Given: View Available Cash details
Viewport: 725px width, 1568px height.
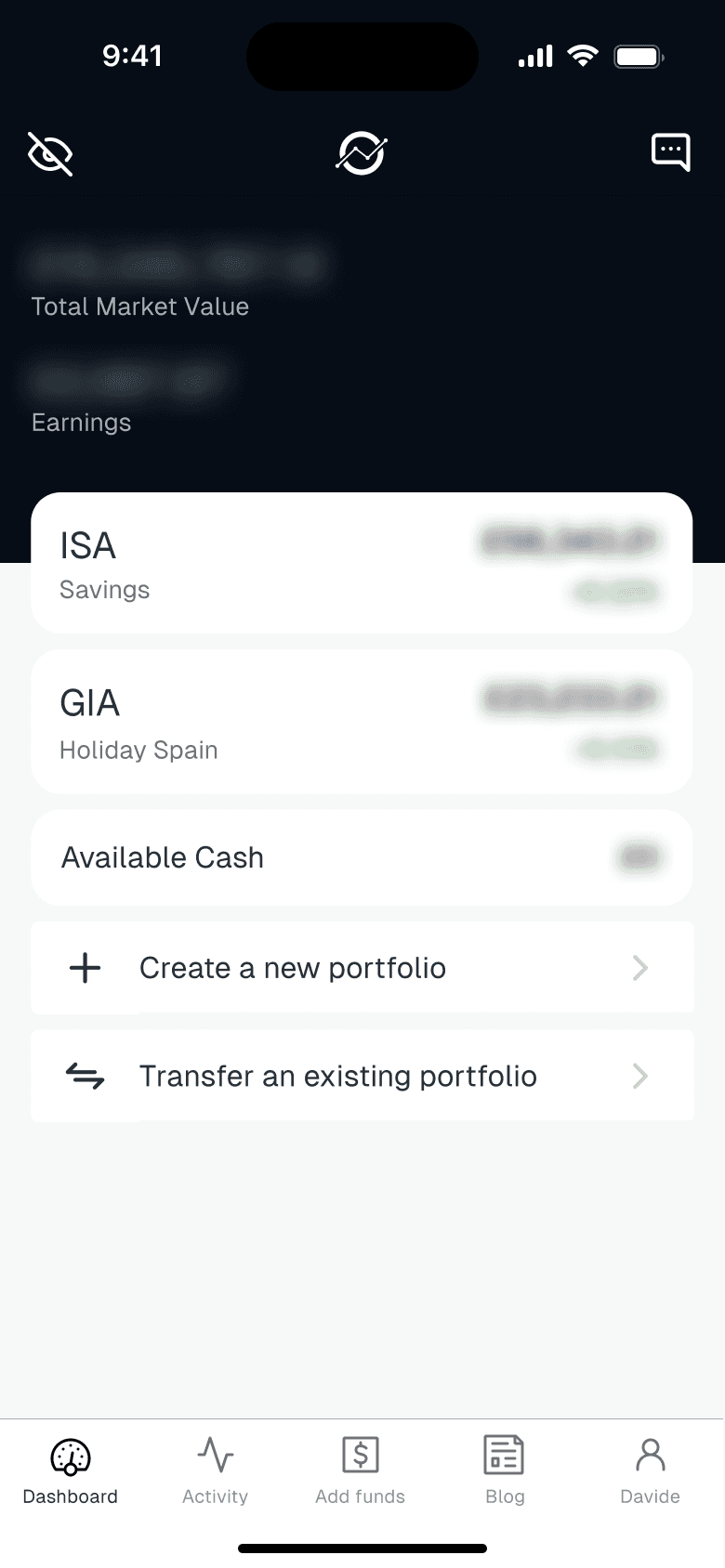Looking at the screenshot, I should point(362,857).
